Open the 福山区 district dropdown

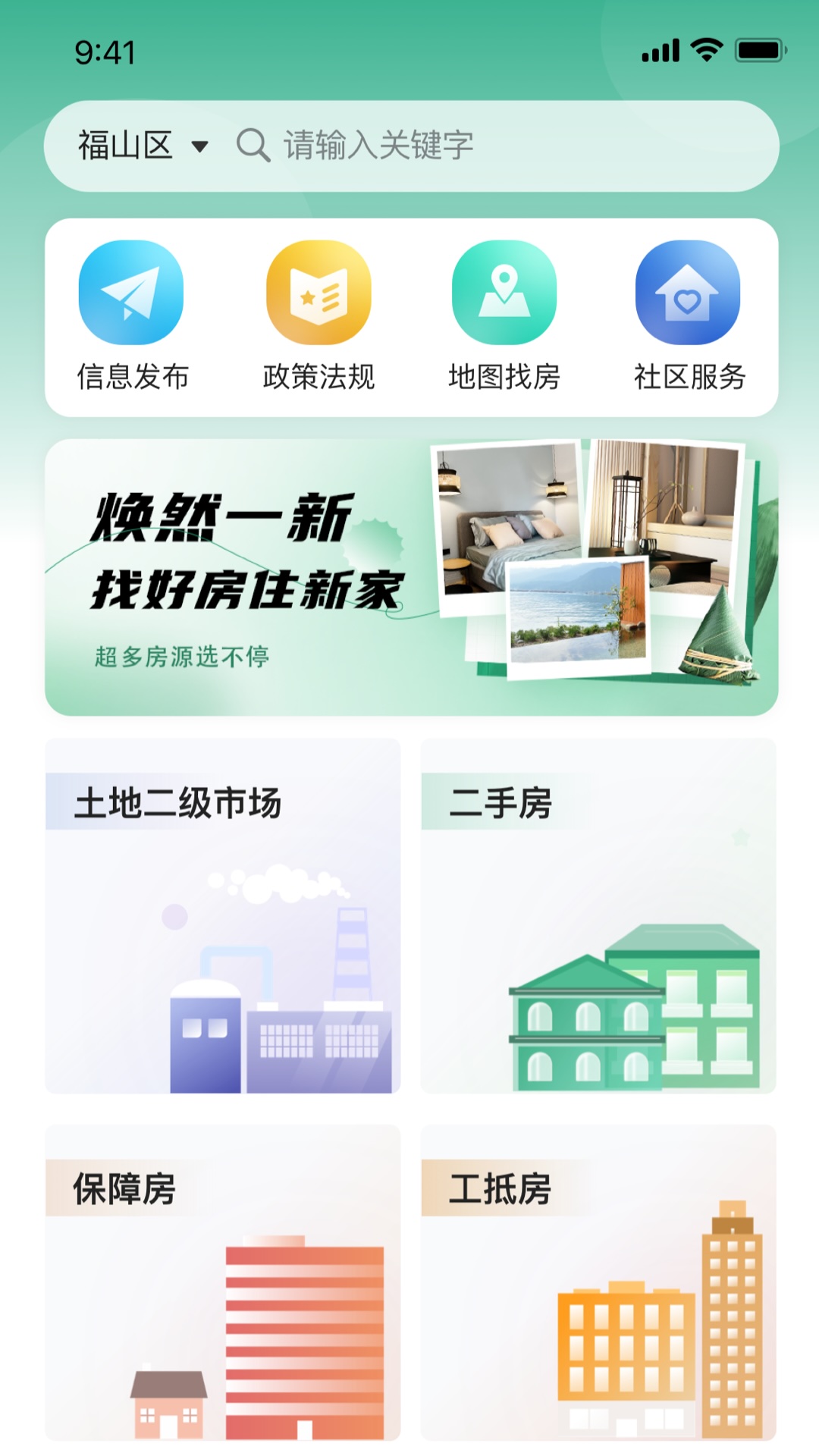[143, 146]
